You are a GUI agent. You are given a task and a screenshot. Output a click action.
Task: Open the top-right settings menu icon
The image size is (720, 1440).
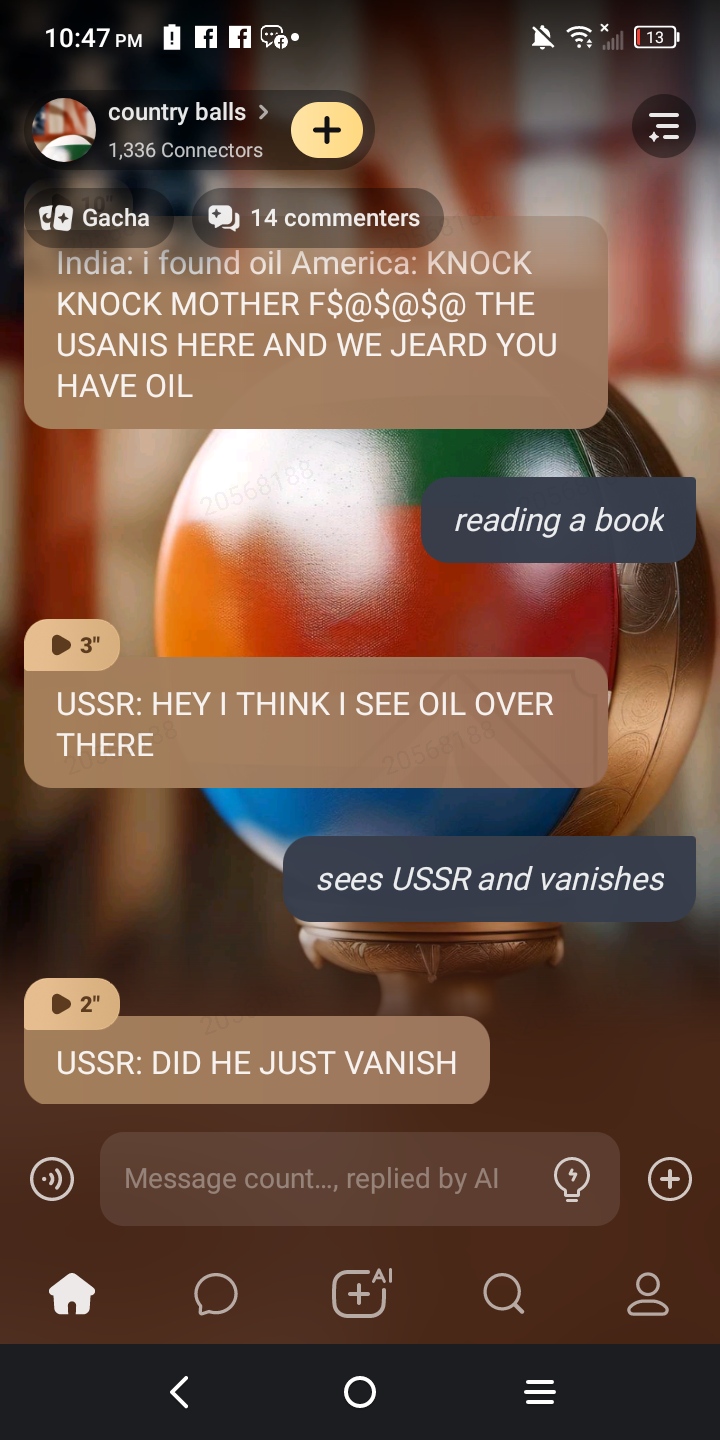point(663,127)
